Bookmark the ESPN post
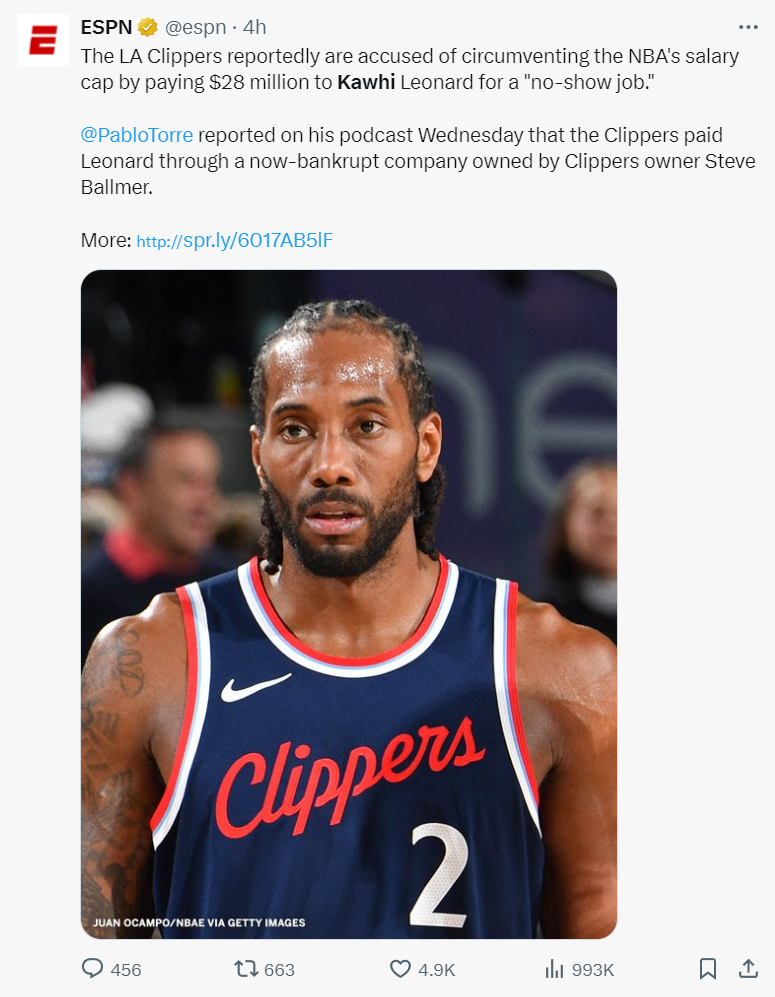Screen dimensions: 775x997 [707, 969]
